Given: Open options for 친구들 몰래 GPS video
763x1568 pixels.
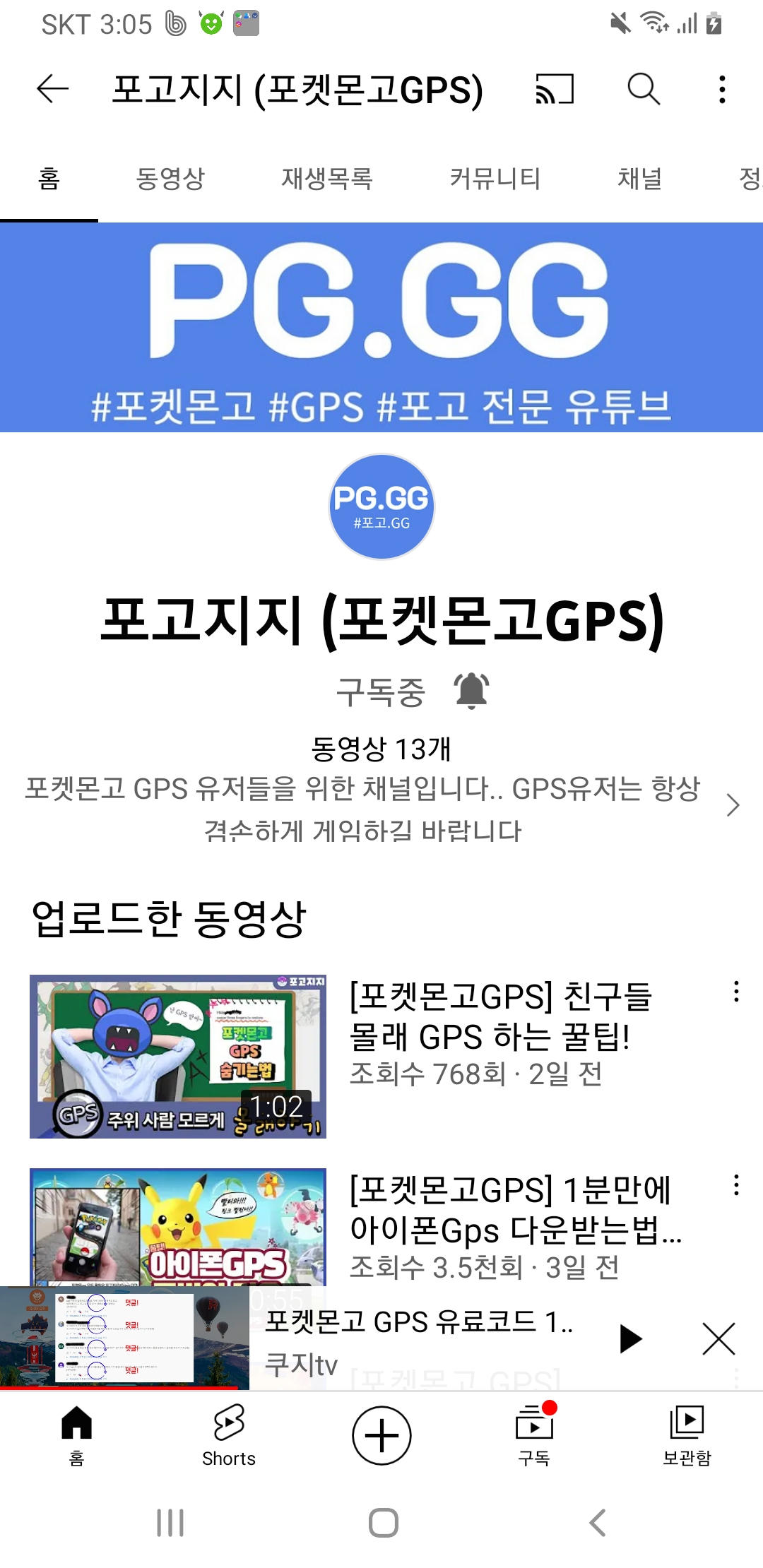Looking at the screenshot, I should pos(736,992).
